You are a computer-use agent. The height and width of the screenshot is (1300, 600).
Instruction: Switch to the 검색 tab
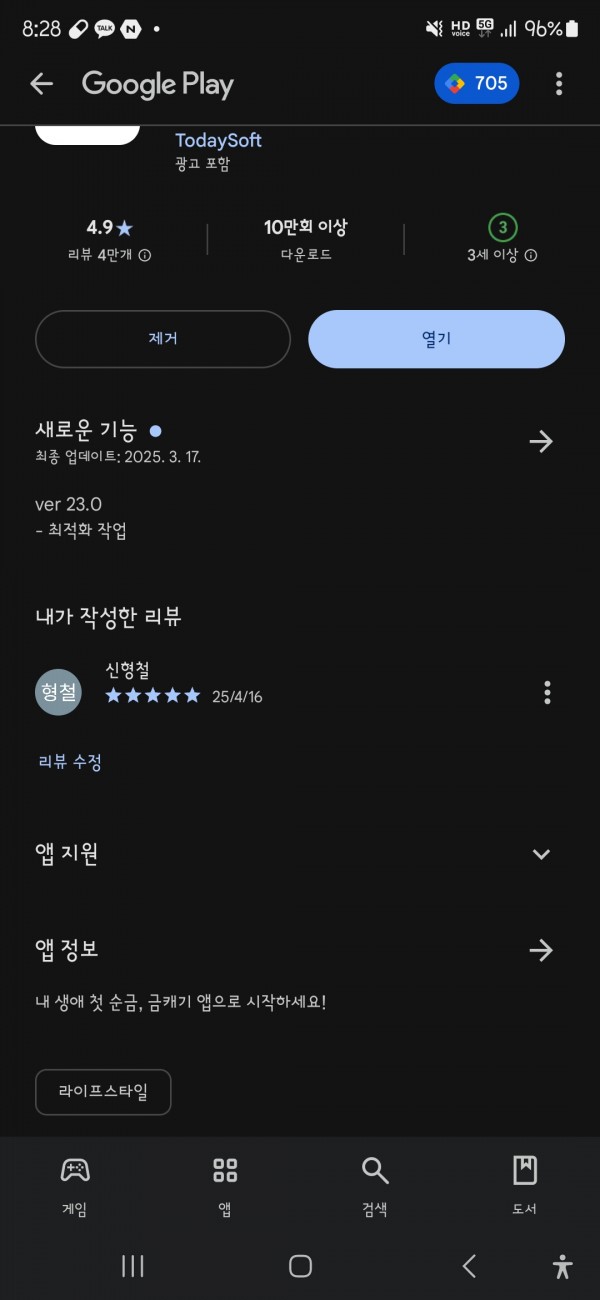(375, 1187)
